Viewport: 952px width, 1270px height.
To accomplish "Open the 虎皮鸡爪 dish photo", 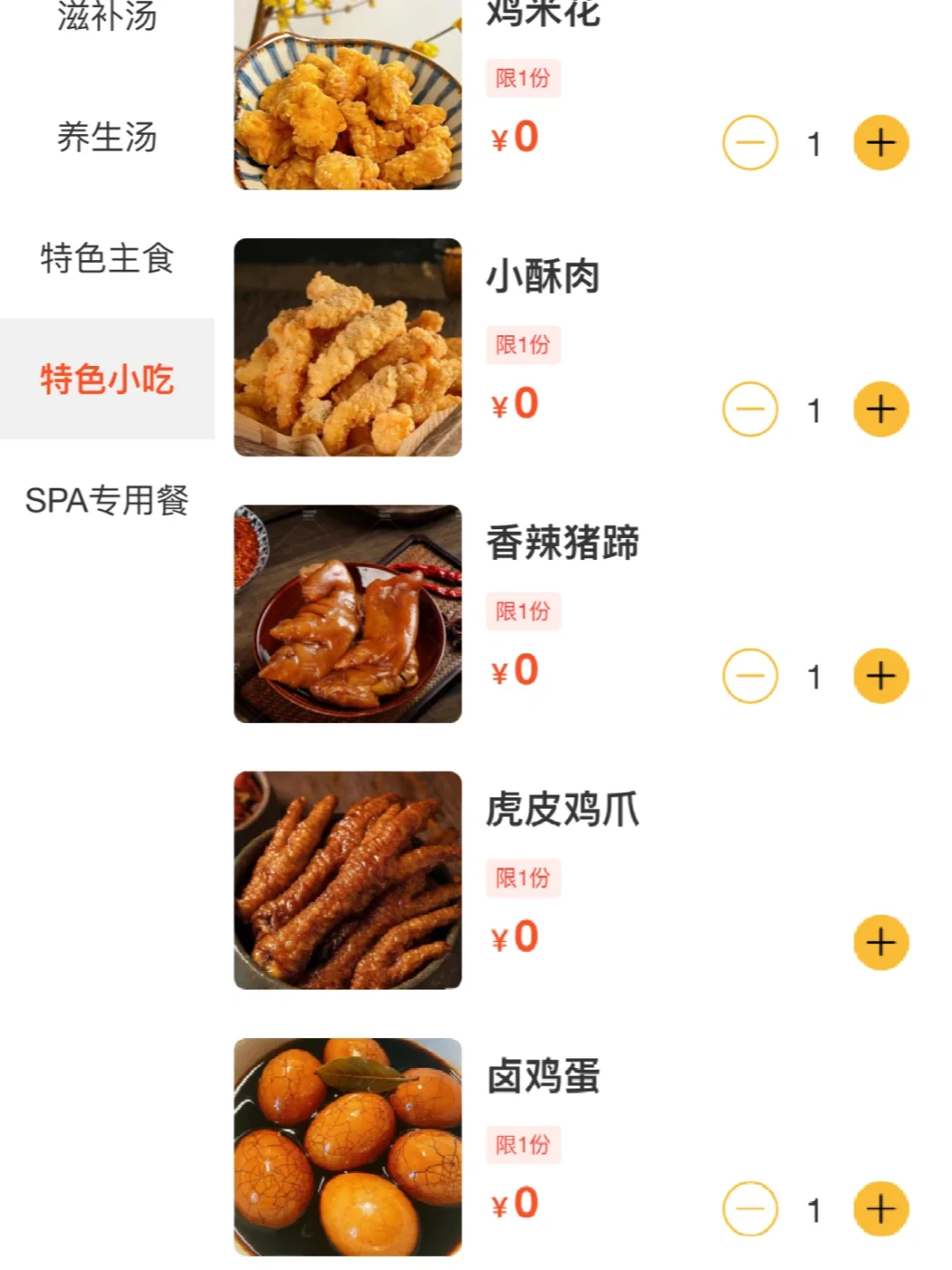I will click(x=347, y=880).
